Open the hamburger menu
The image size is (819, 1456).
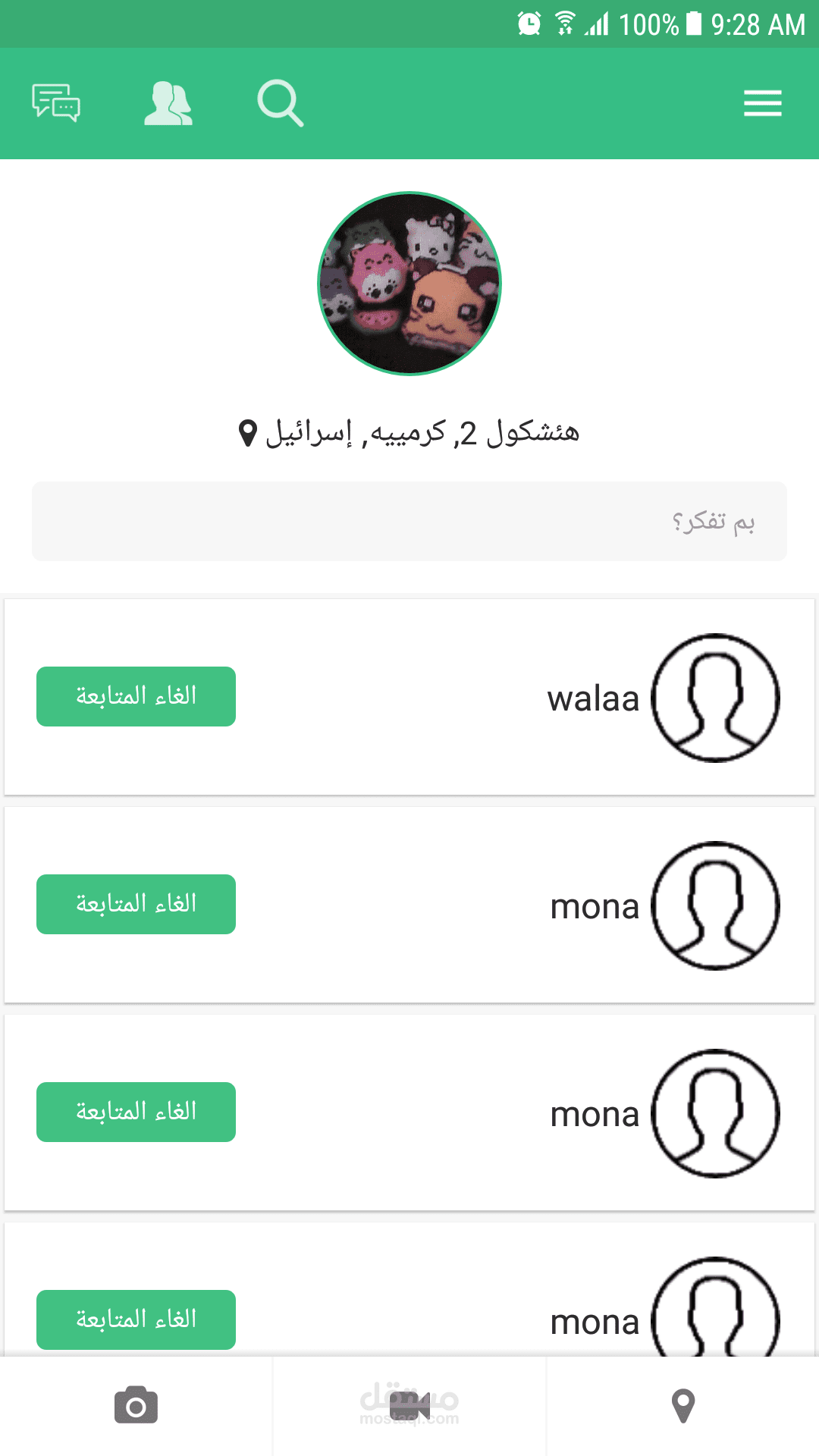(762, 103)
